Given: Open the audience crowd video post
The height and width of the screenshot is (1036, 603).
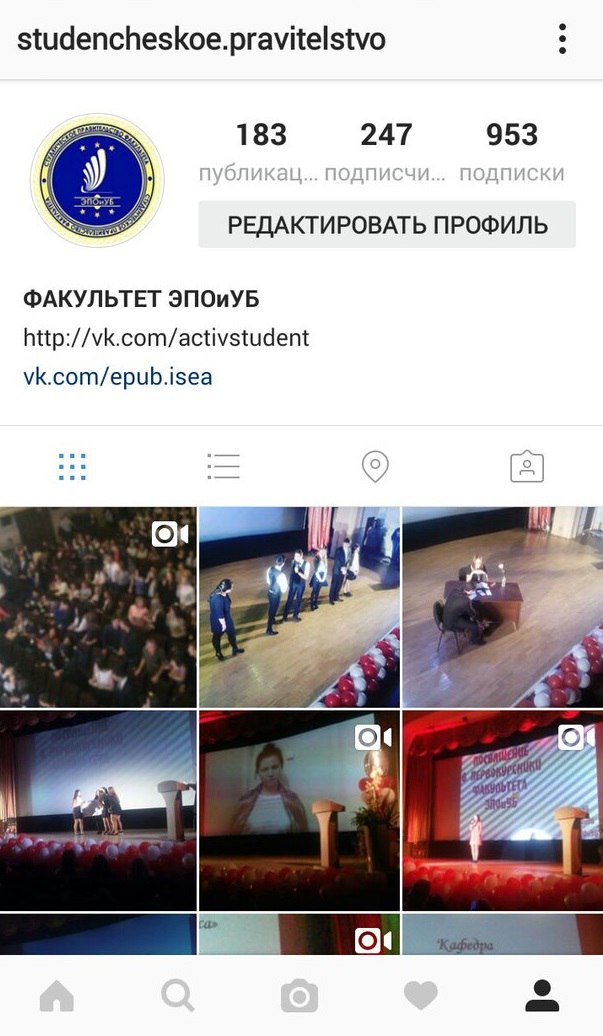Looking at the screenshot, I should pos(98,607).
